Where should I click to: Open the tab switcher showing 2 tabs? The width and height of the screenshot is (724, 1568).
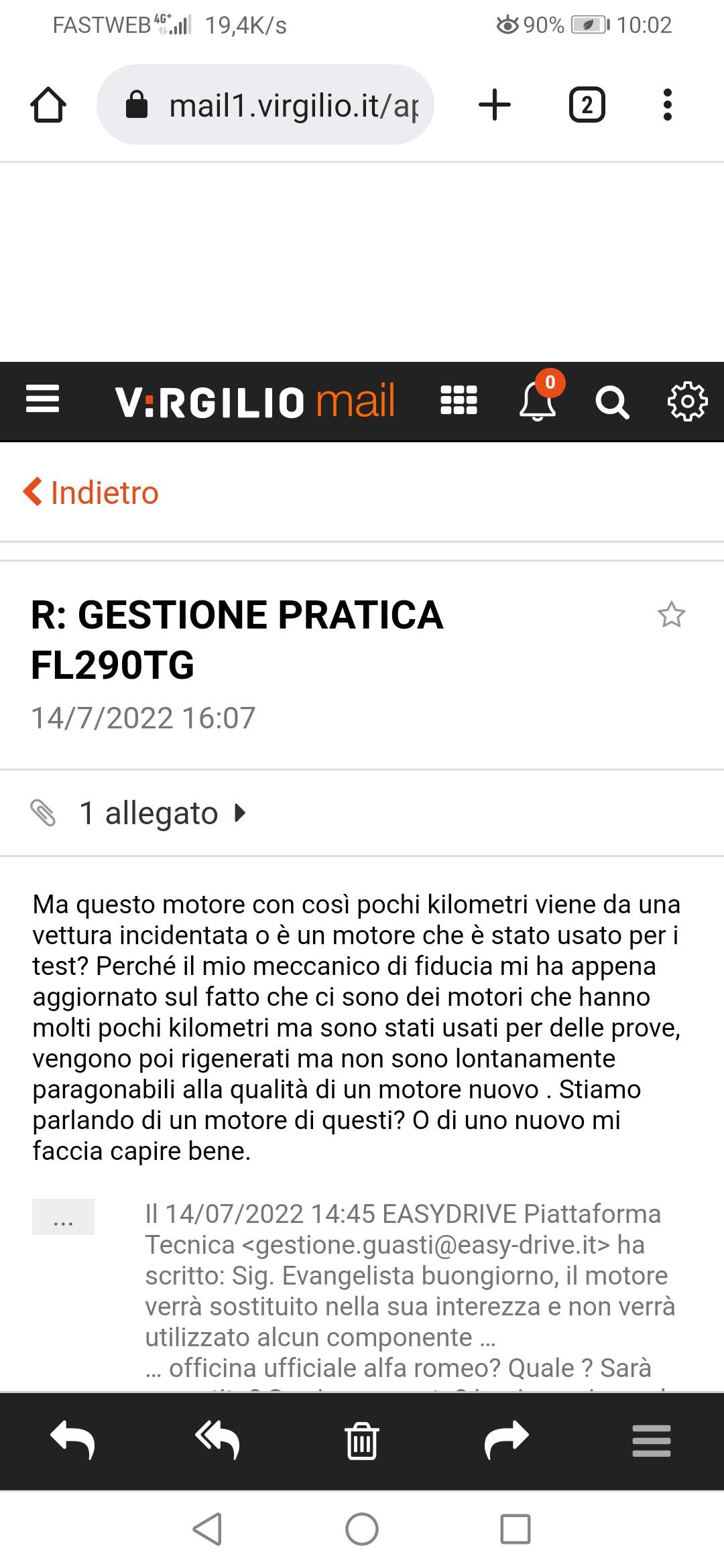(587, 105)
